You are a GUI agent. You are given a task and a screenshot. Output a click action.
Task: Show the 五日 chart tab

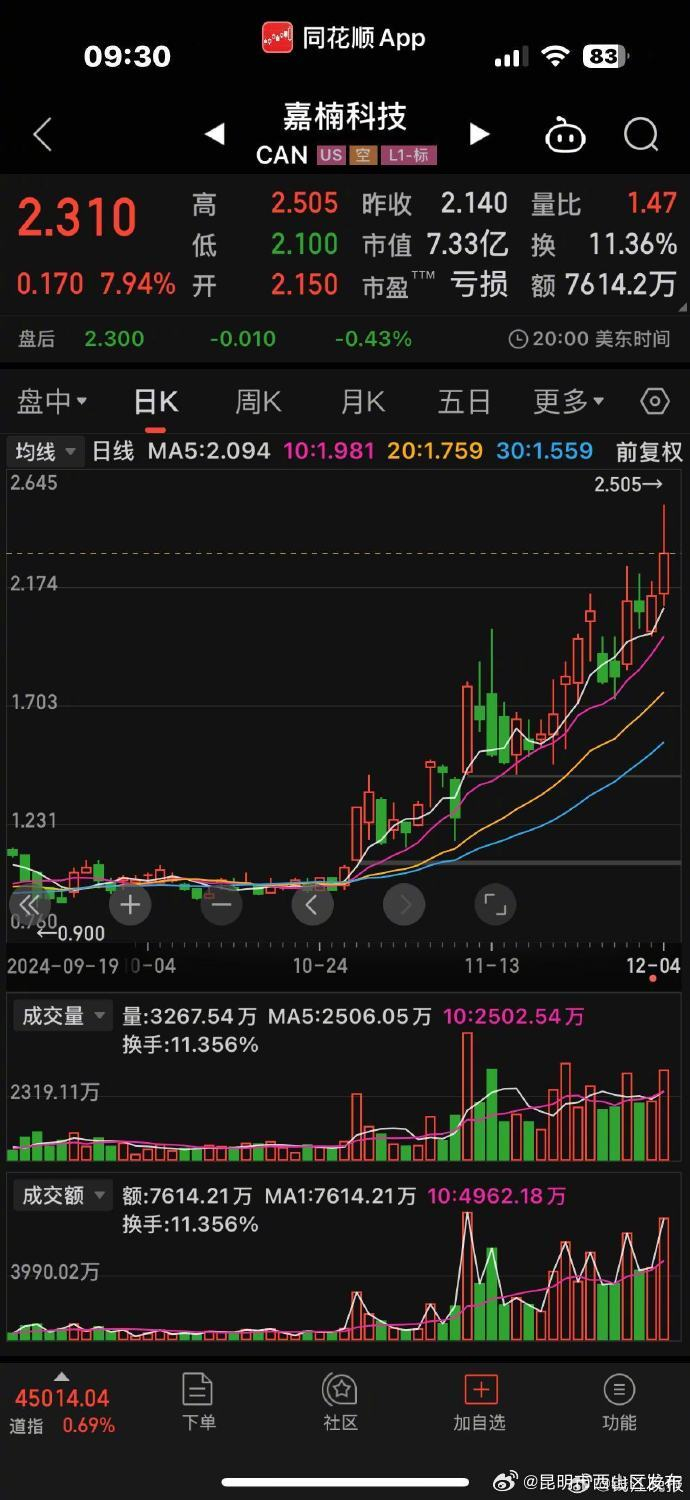pos(464,402)
